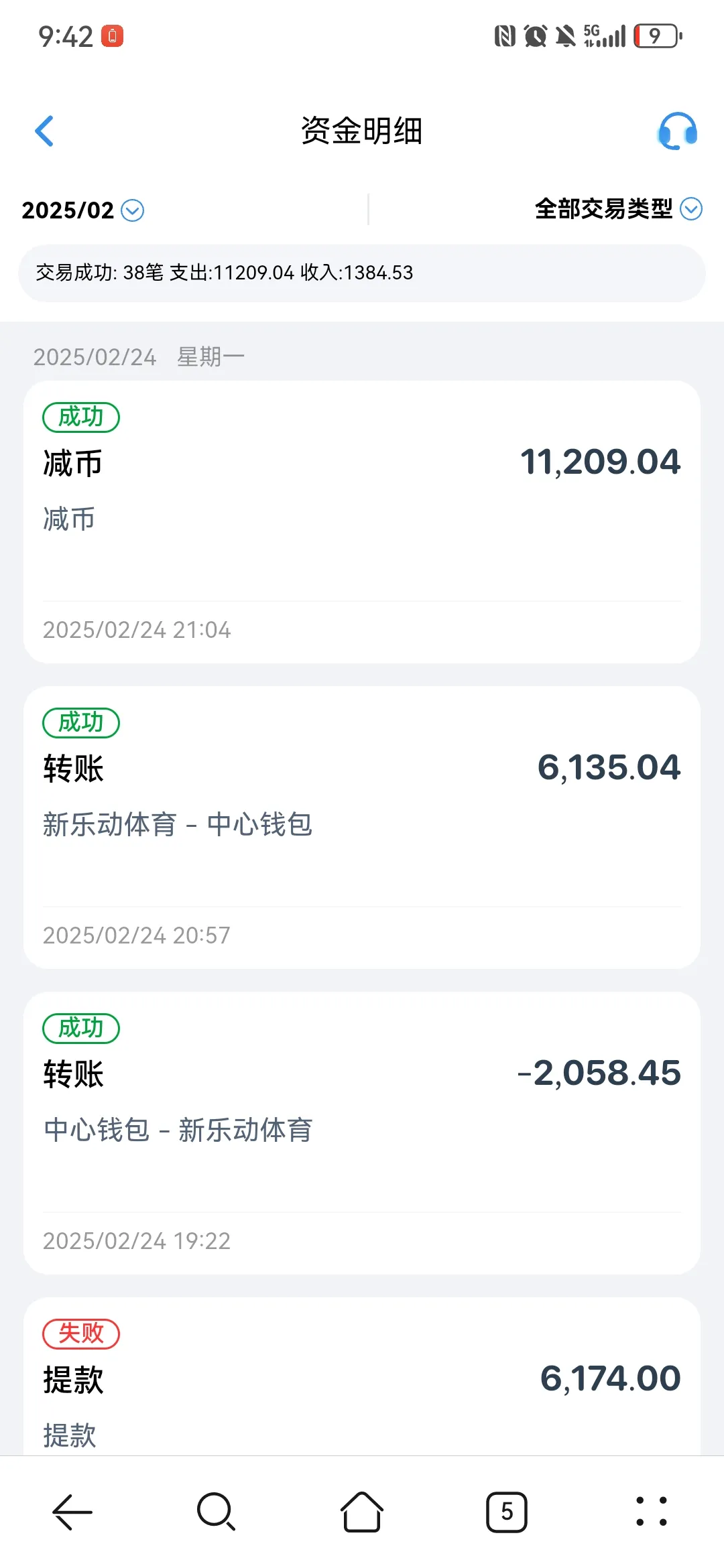Open the 减币 transaction record
Viewport: 724px width, 1568px height.
[362, 523]
